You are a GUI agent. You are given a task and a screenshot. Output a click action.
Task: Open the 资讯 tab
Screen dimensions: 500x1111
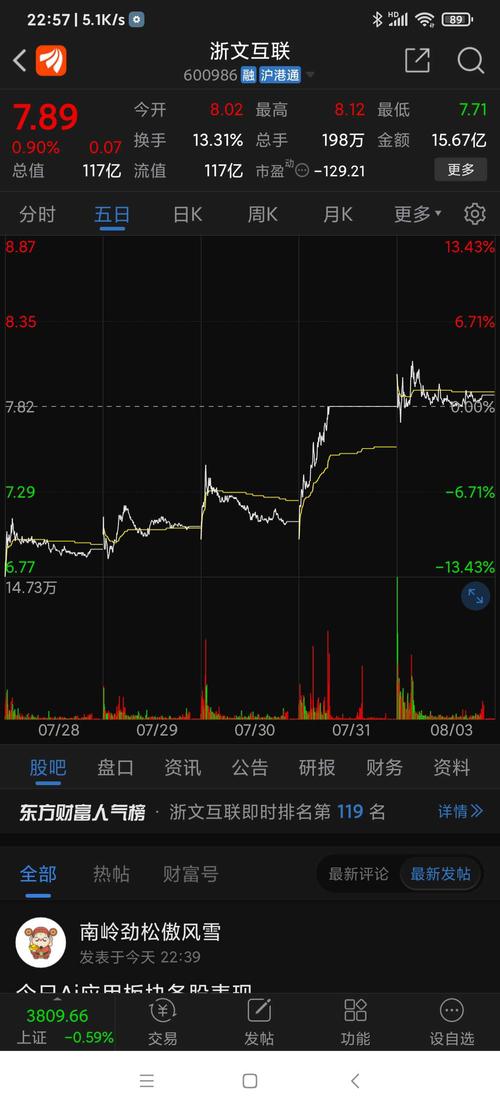(183, 767)
